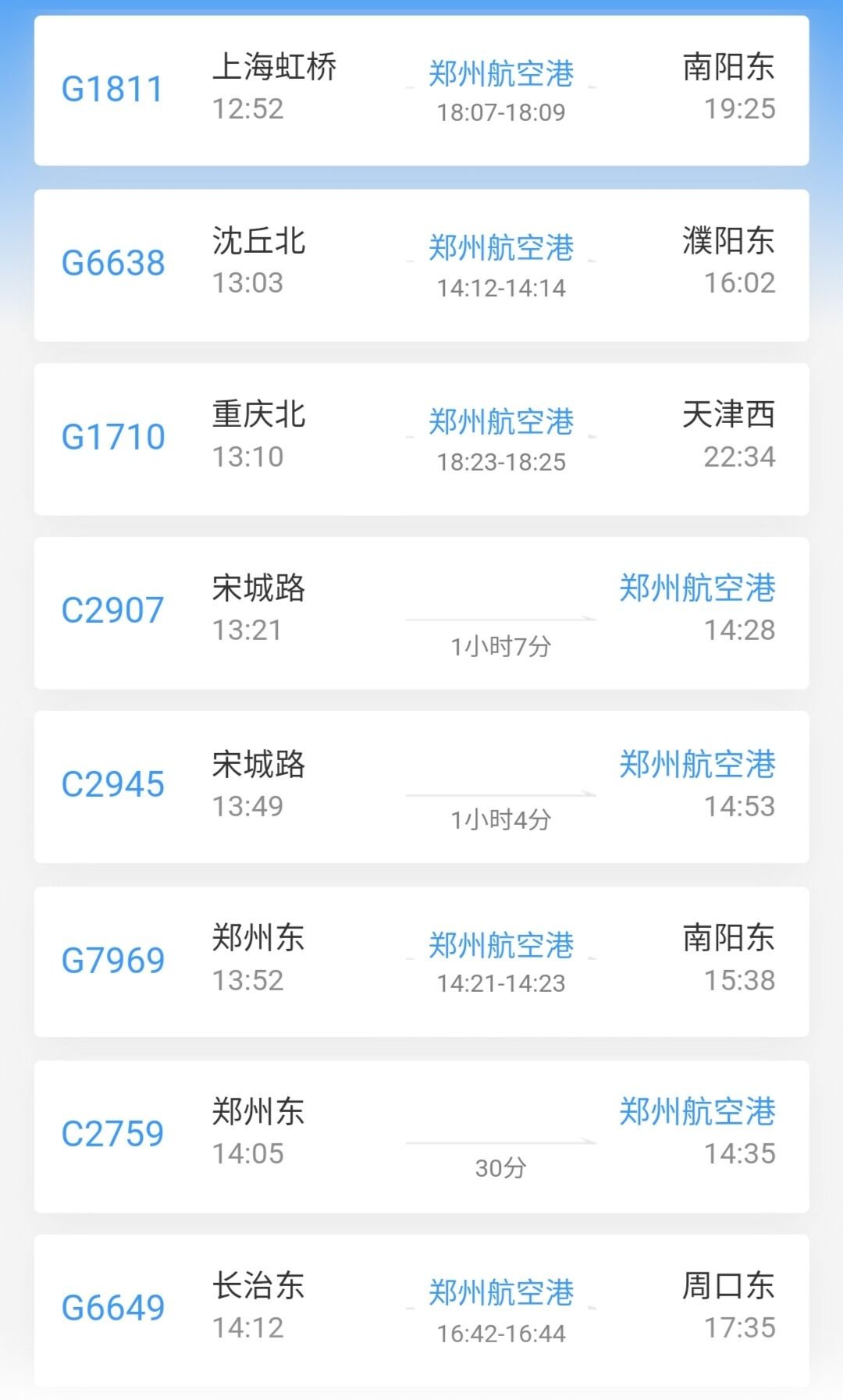
Task: Open train G7969 from 郑州东 to 南阳东
Action: [x=421, y=961]
